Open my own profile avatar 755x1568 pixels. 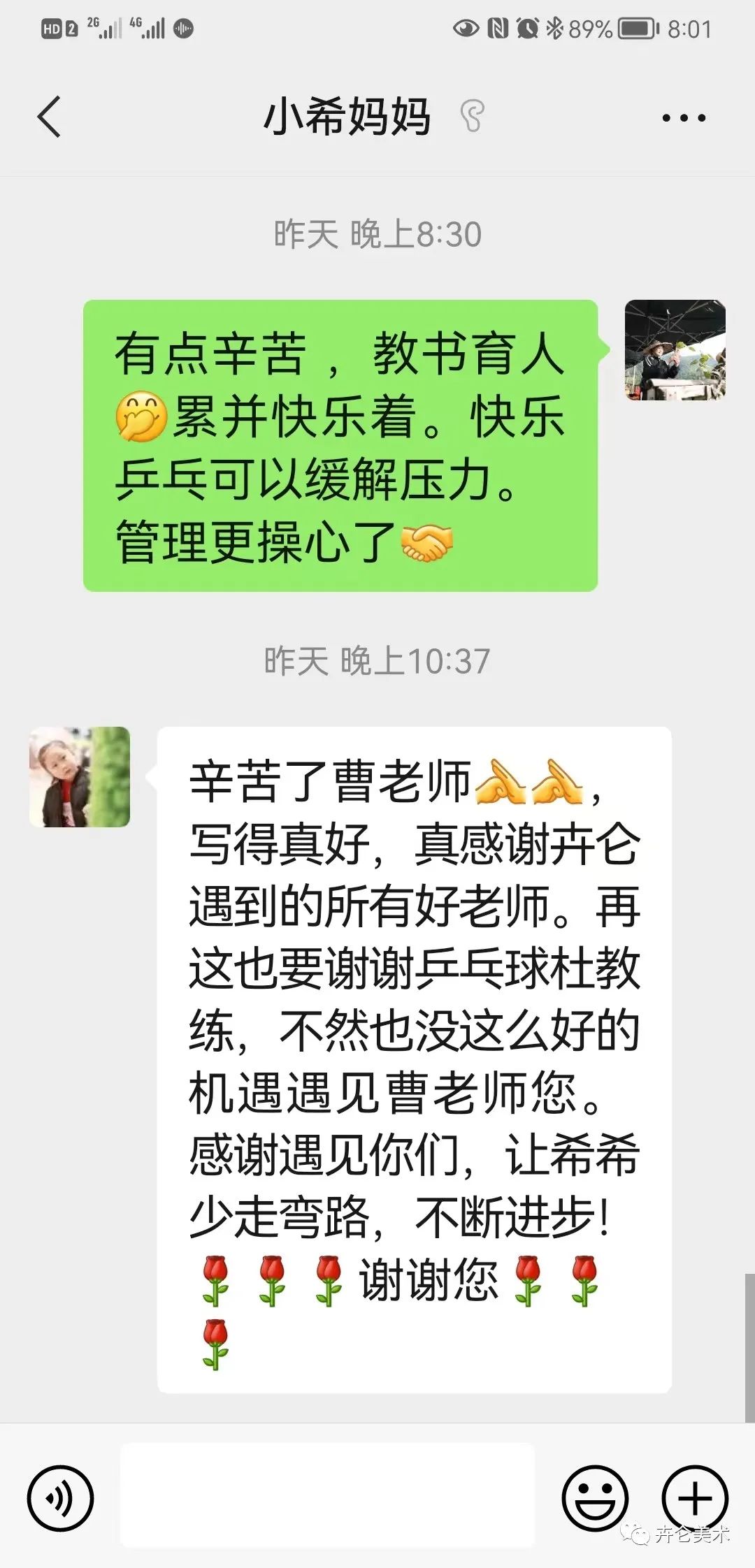pos(675,350)
